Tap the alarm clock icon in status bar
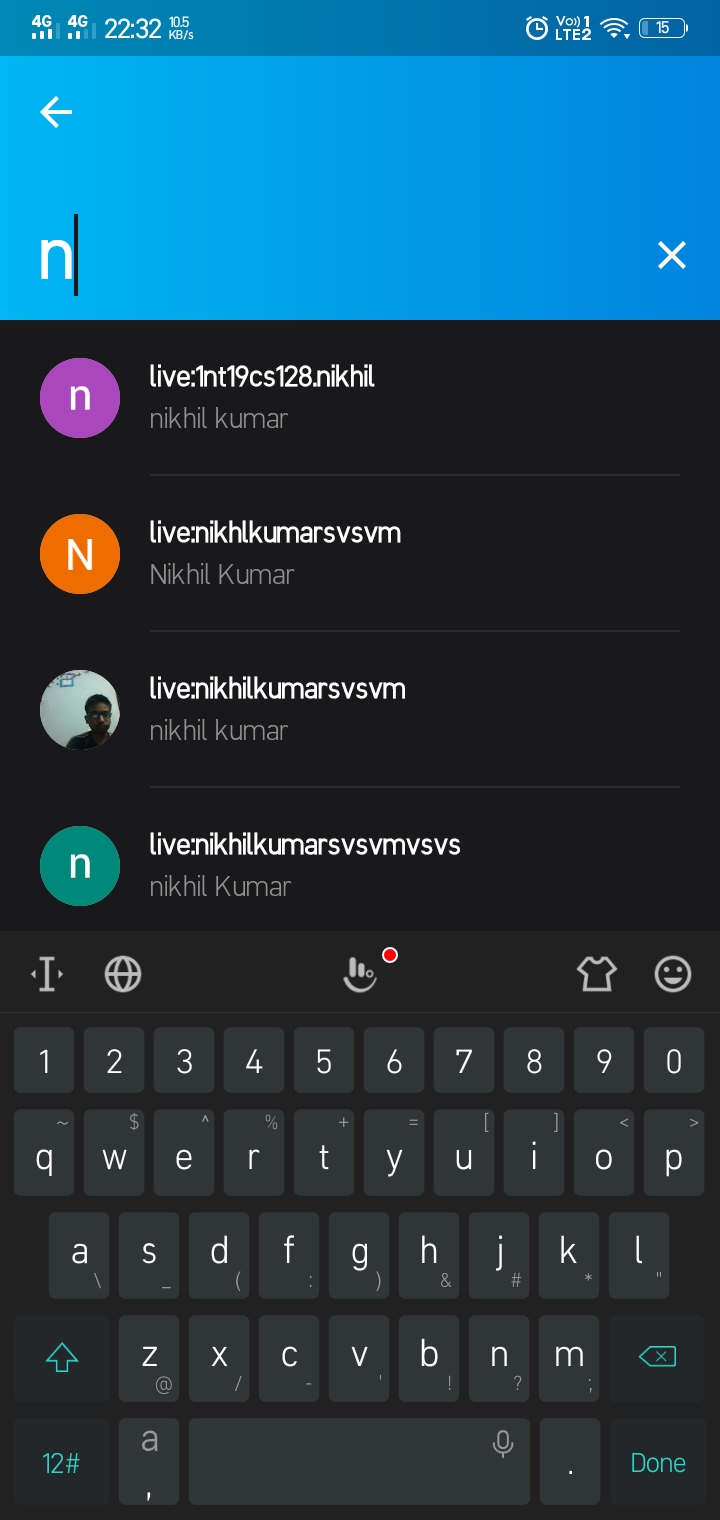 point(537,27)
